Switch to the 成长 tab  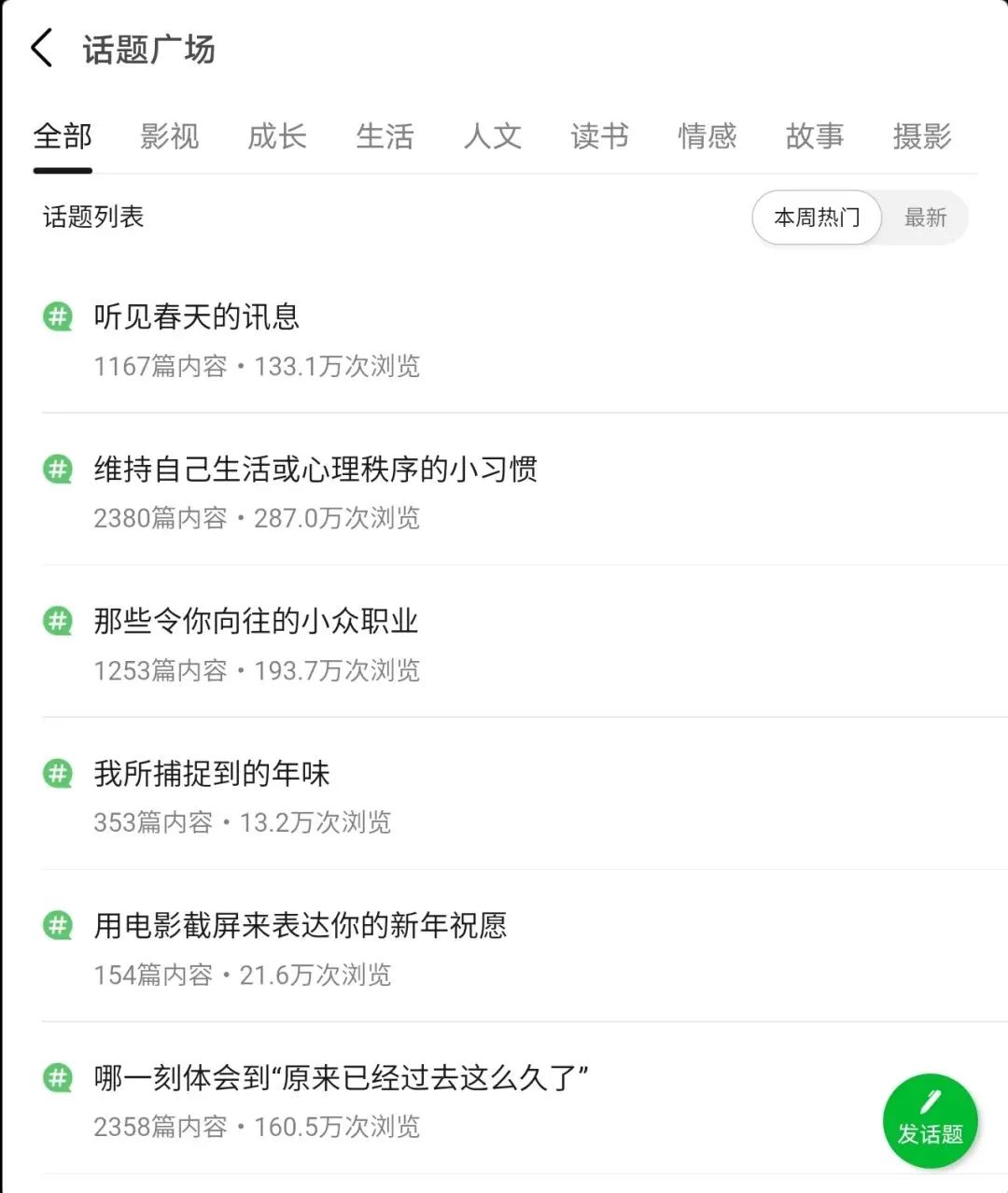[277, 136]
